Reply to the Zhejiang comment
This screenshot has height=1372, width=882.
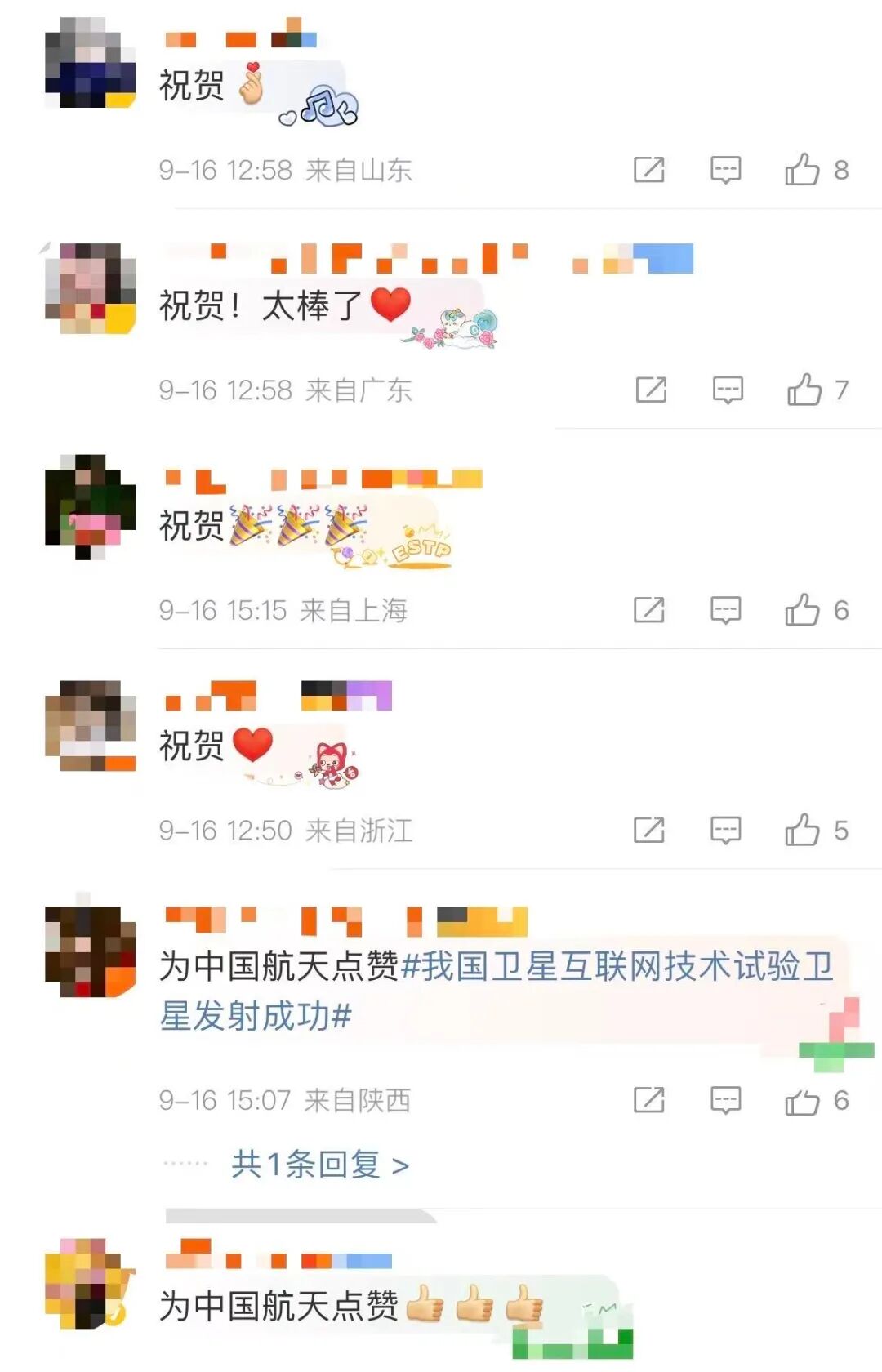click(x=725, y=831)
